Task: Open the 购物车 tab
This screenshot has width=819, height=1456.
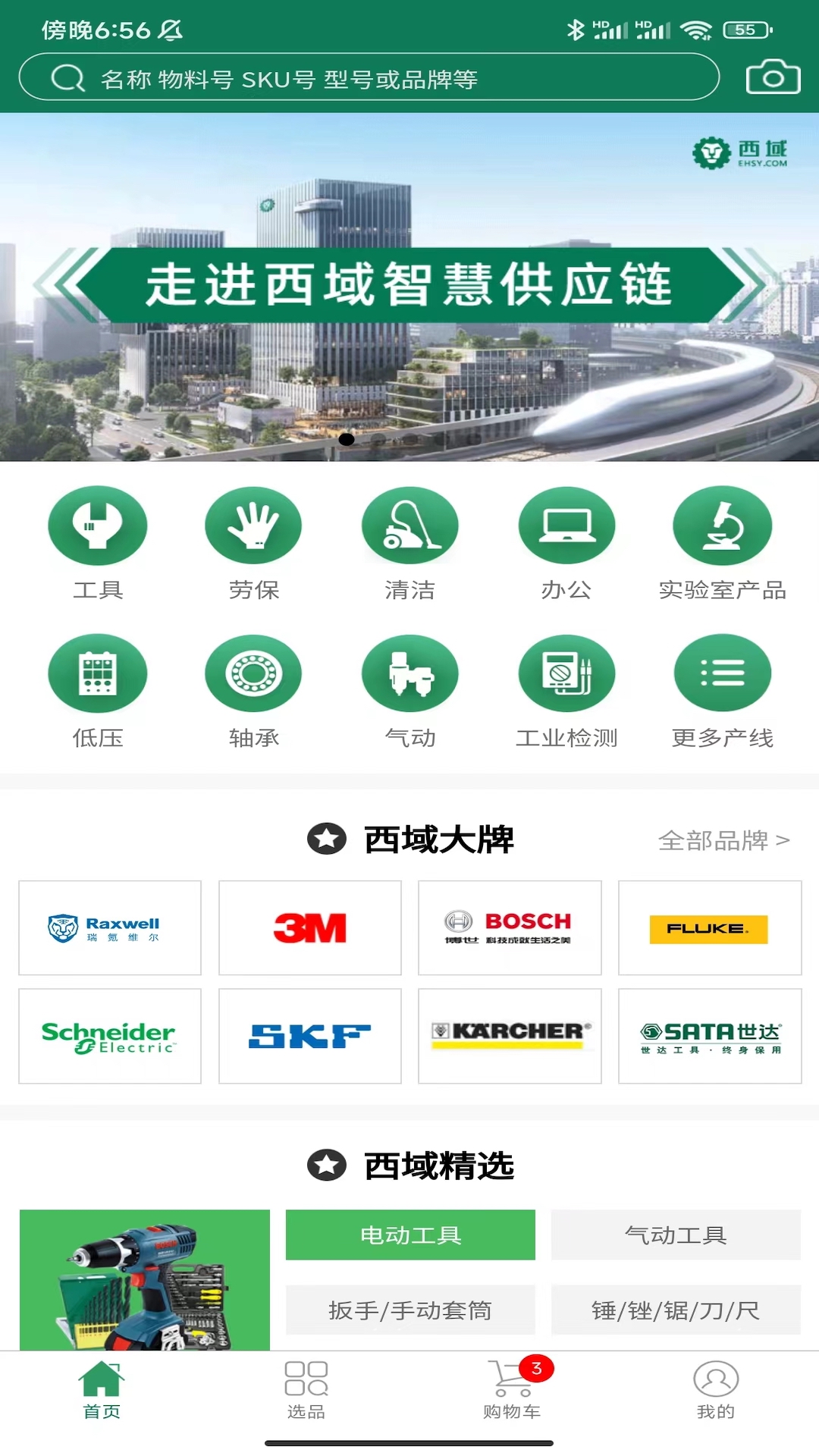Action: pyautogui.click(x=512, y=1390)
